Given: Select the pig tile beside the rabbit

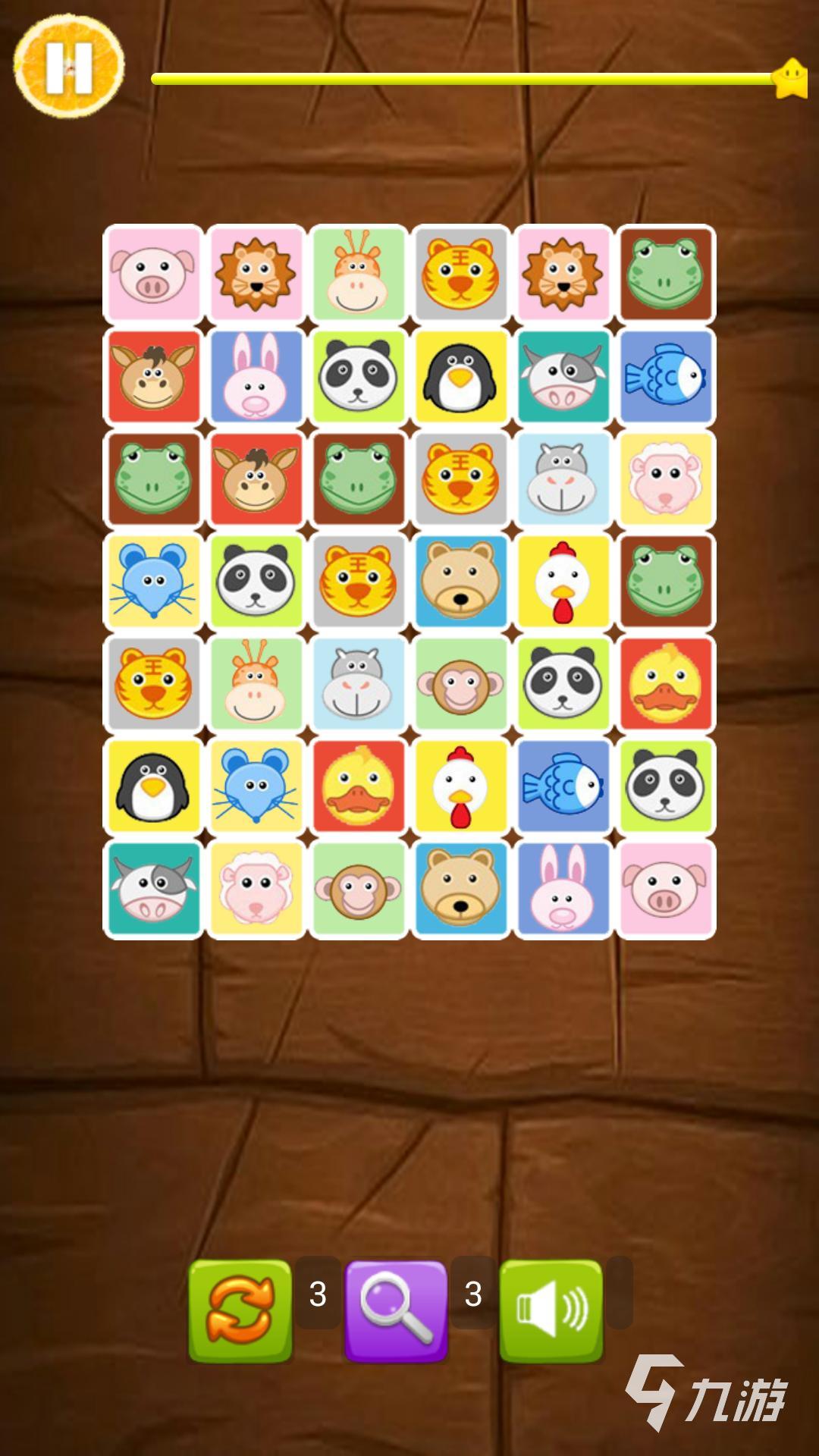Looking at the screenshot, I should pos(665,889).
